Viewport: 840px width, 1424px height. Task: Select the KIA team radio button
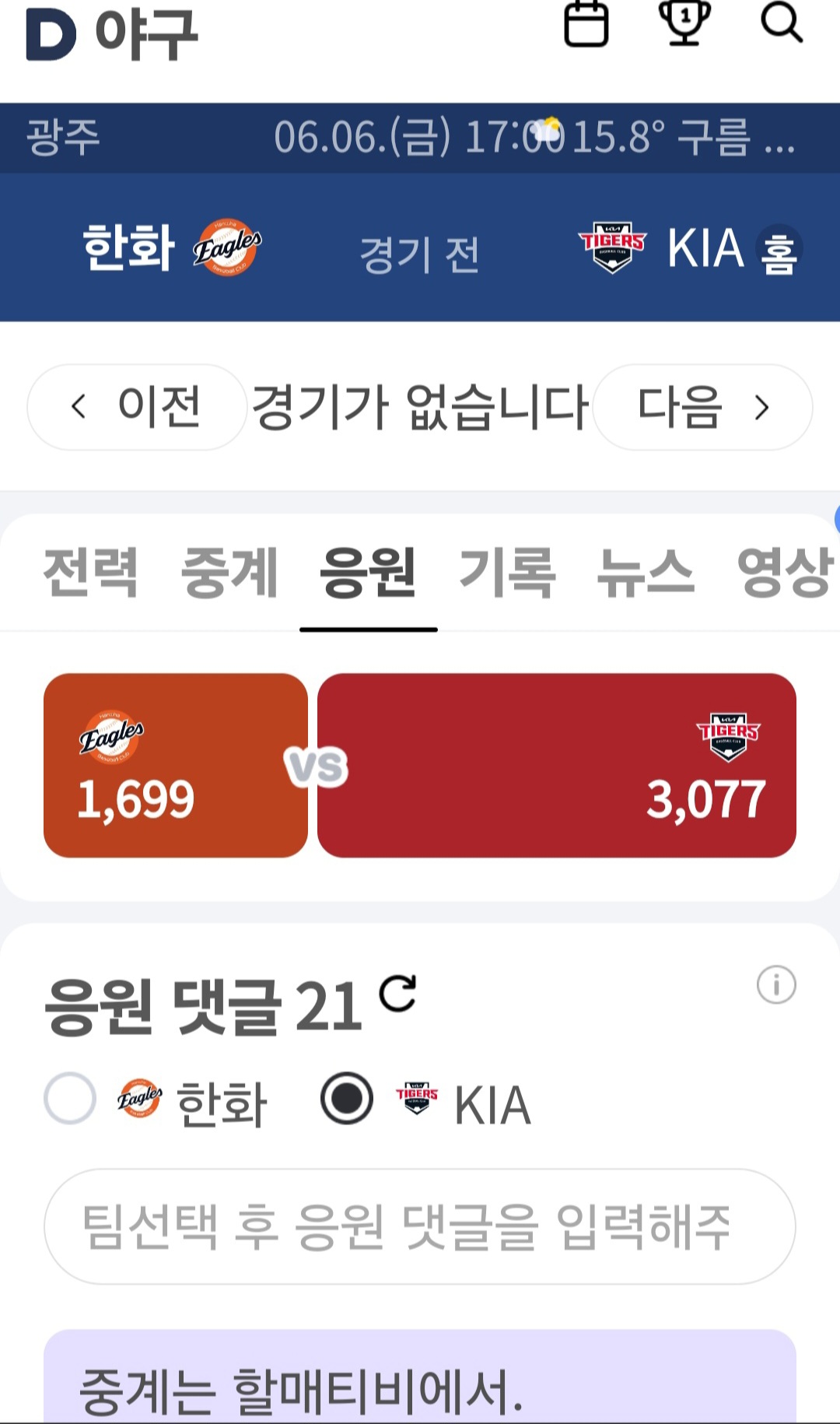click(347, 1099)
